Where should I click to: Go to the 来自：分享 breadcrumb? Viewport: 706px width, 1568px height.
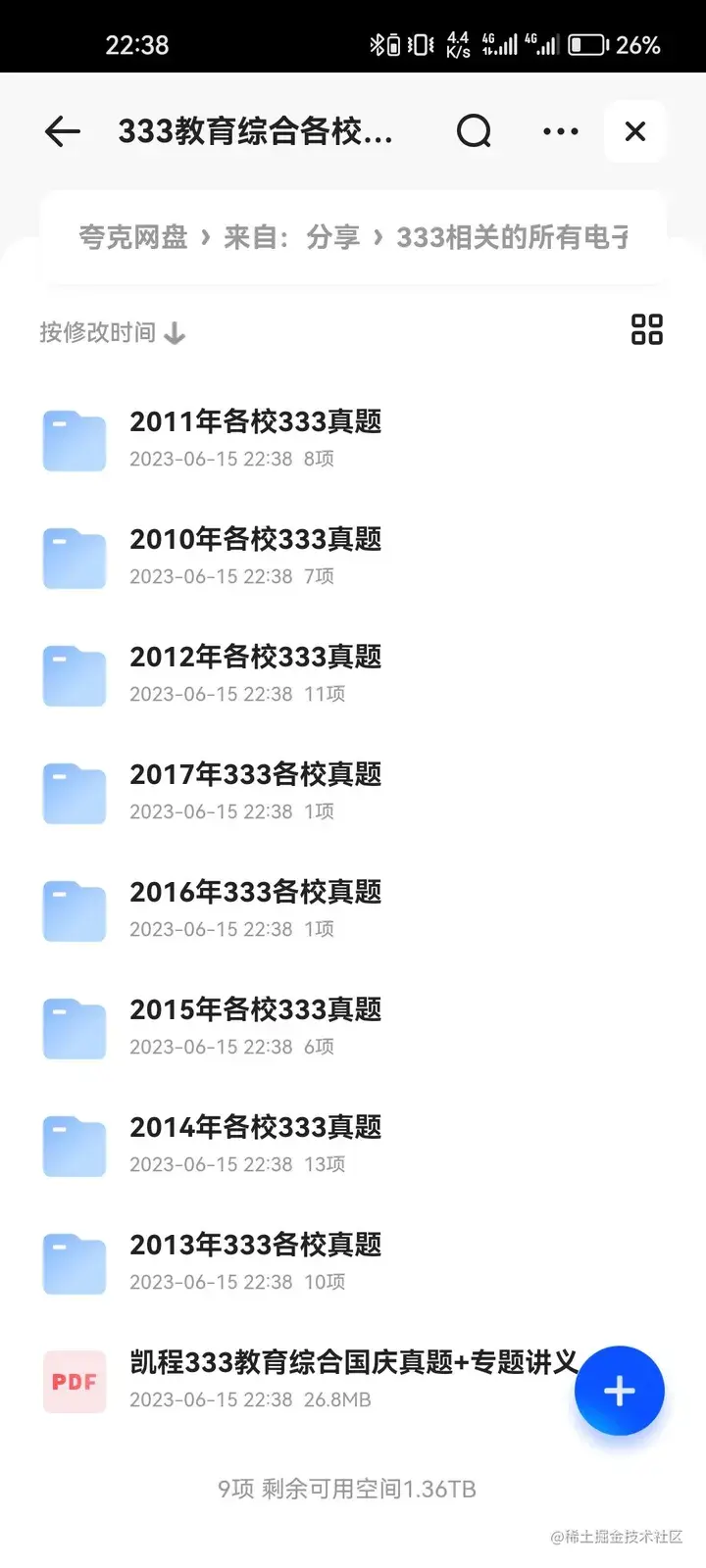(292, 237)
